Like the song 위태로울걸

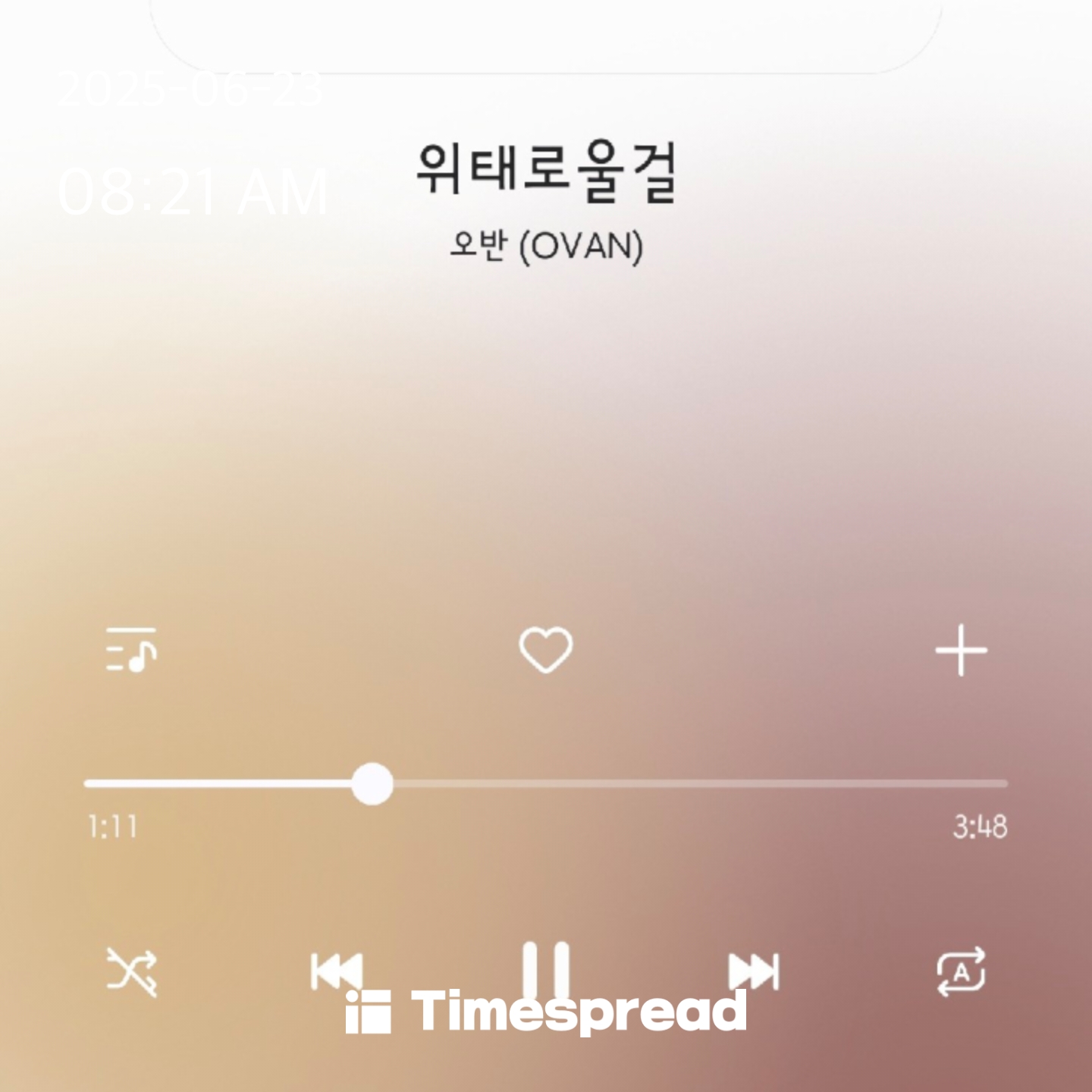point(545,651)
